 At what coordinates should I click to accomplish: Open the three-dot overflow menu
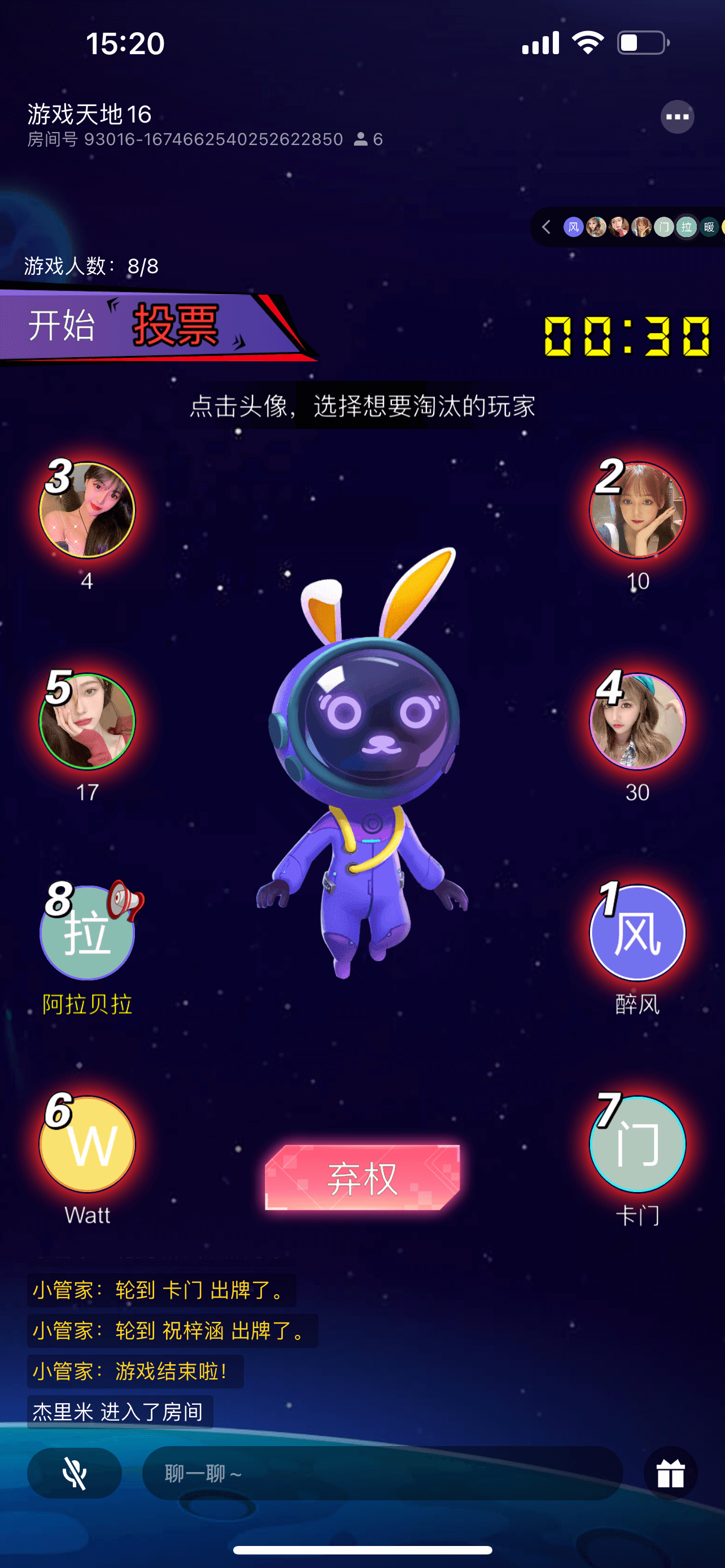coord(677,116)
